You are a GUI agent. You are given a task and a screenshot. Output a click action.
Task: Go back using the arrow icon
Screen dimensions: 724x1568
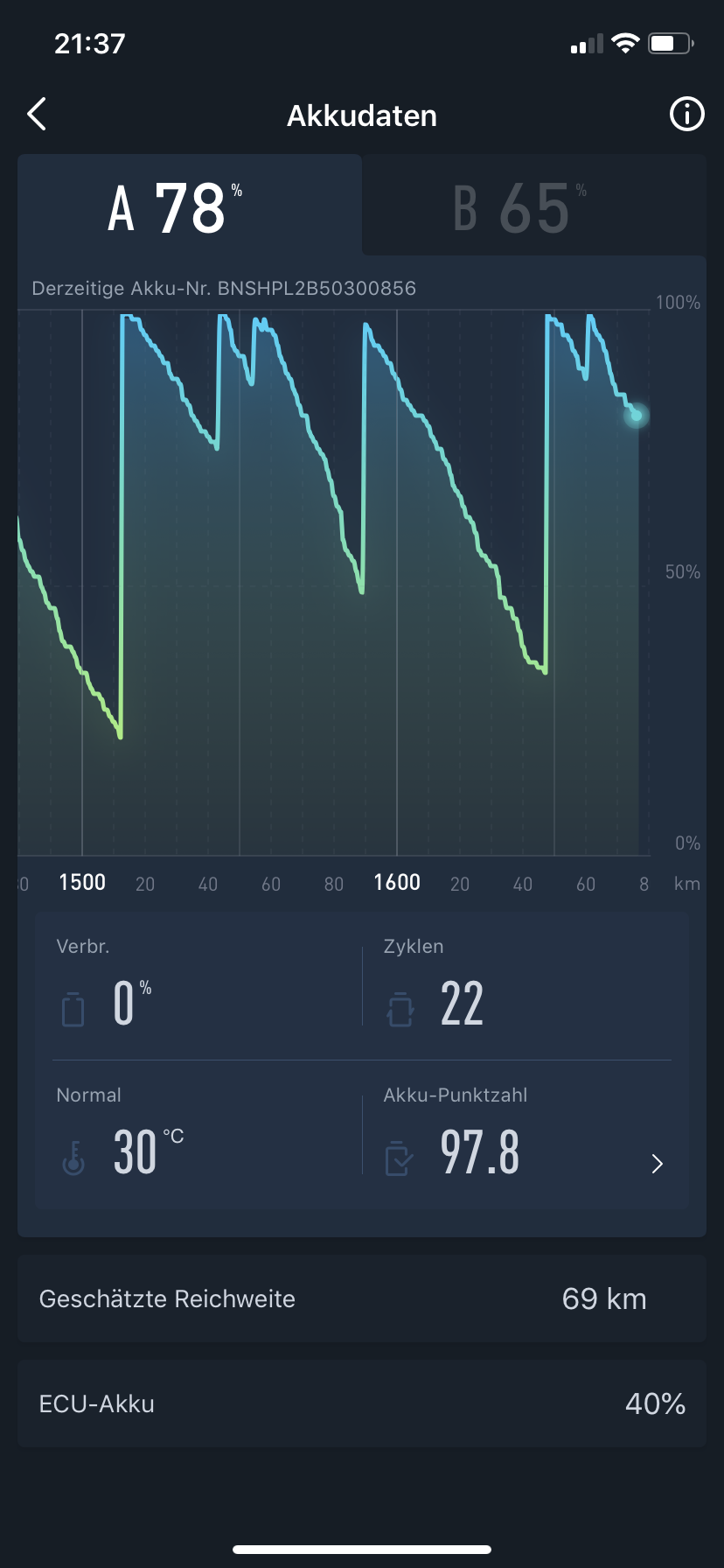click(x=37, y=115)
